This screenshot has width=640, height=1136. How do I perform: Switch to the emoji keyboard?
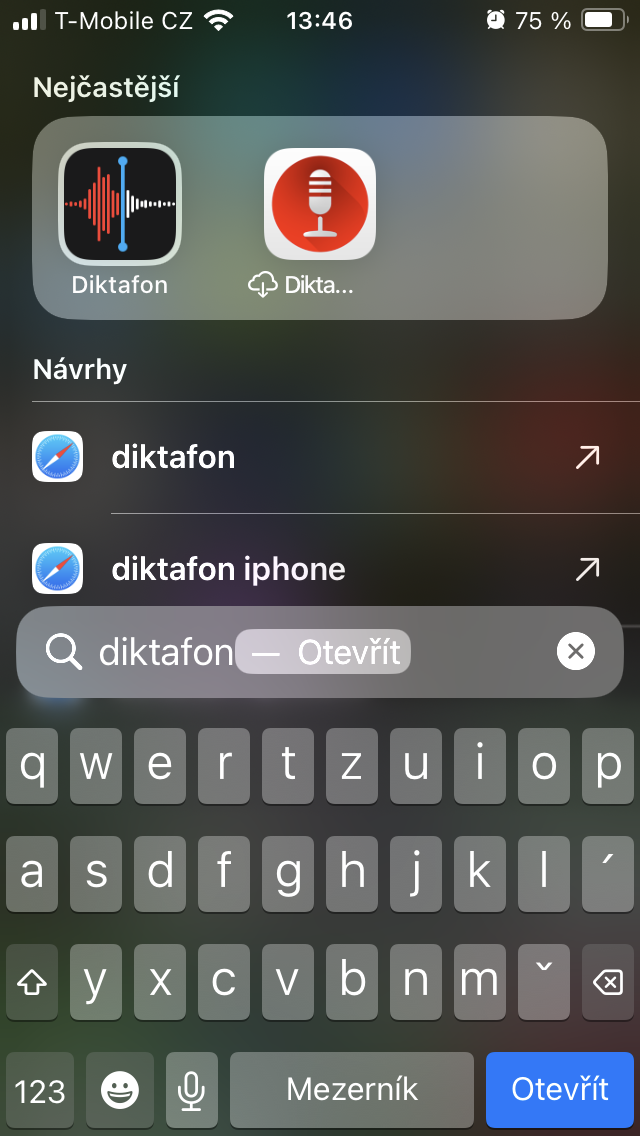[x=120, y=1089]
